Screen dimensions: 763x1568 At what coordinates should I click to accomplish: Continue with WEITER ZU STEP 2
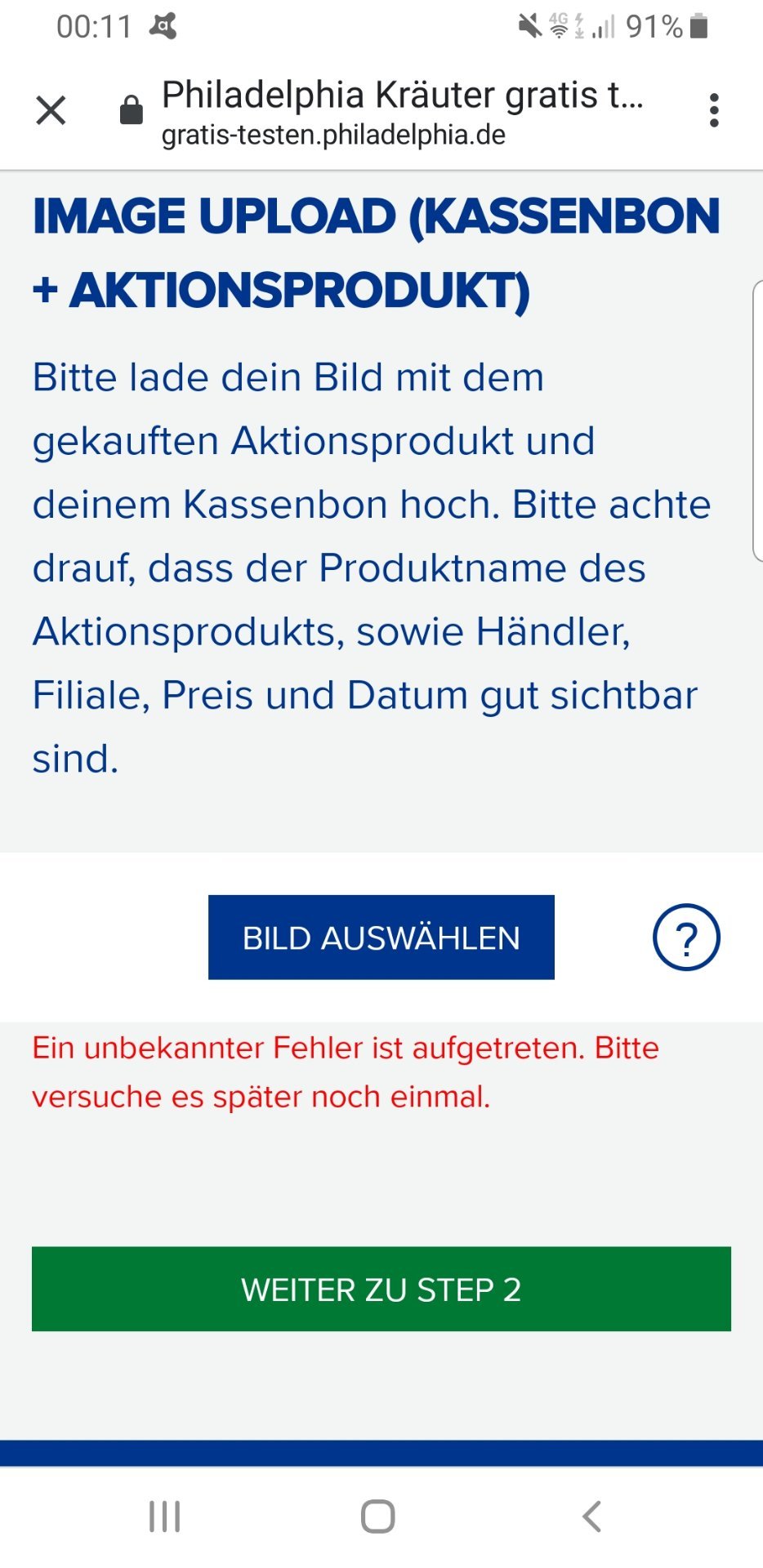(381, 1290)
